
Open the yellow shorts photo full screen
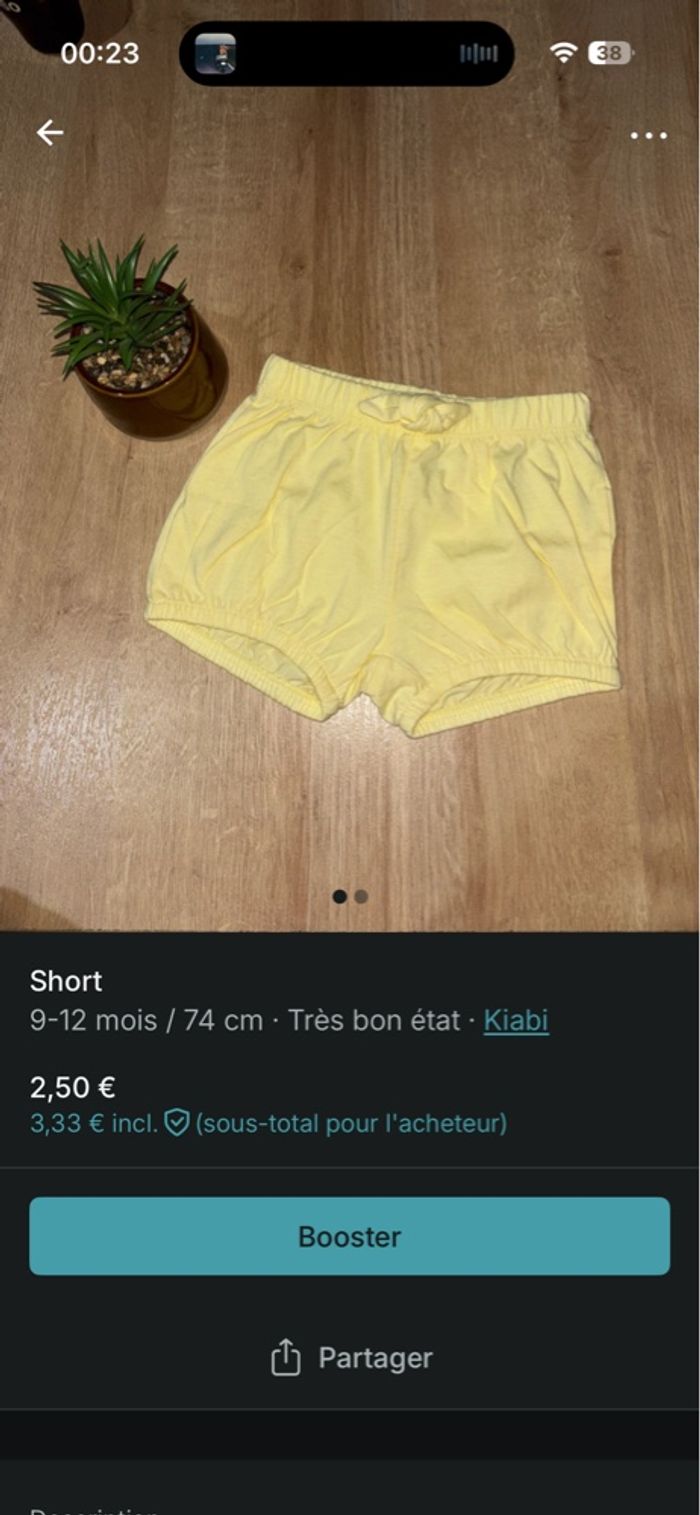tap(383, 545)
